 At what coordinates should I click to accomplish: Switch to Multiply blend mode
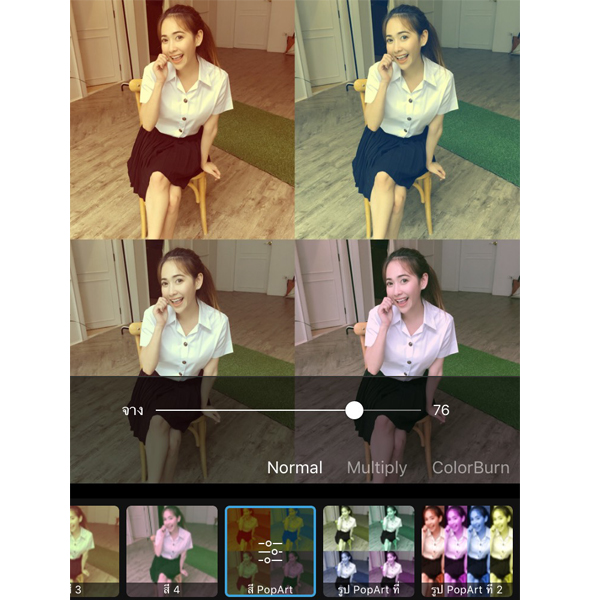click(376, 468)
